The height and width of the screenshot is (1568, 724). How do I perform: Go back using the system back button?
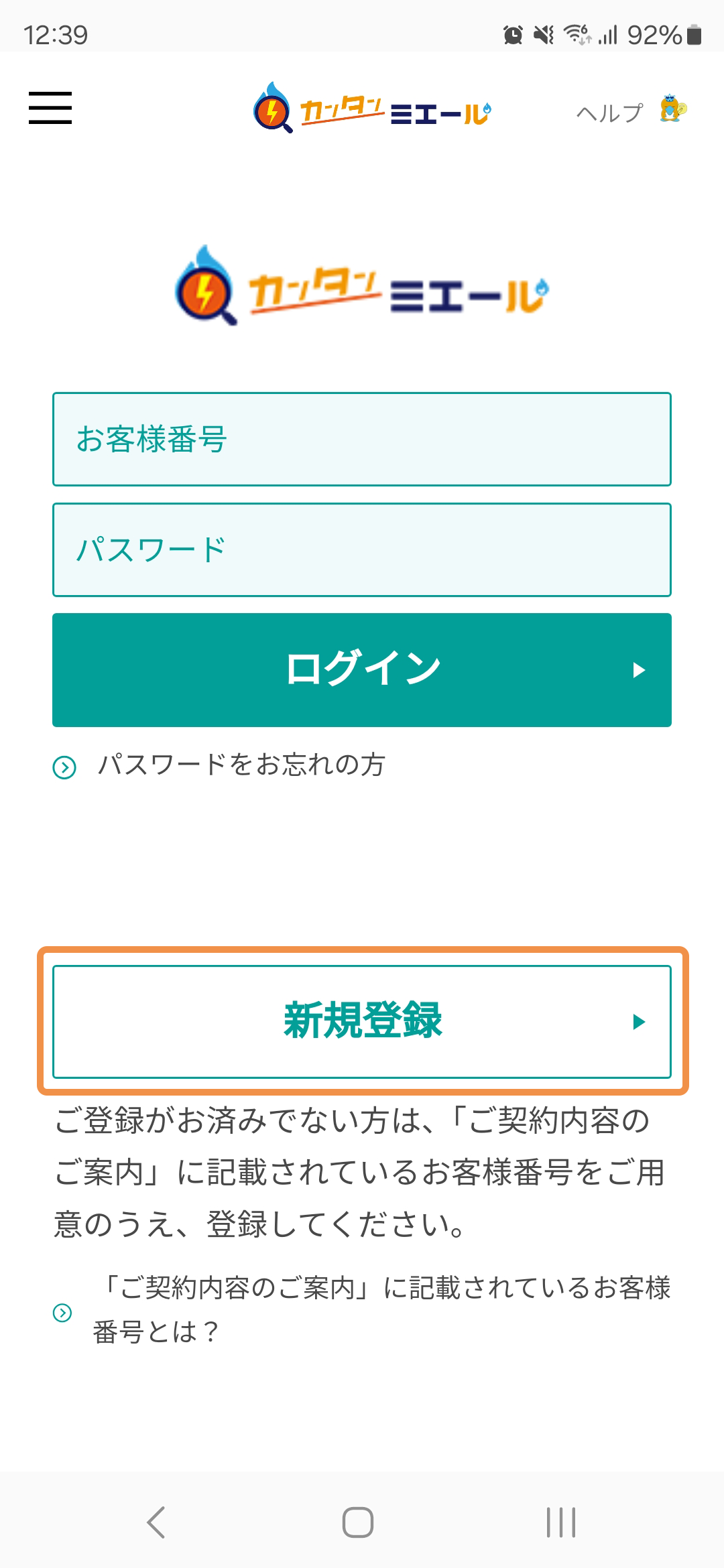156,1522
